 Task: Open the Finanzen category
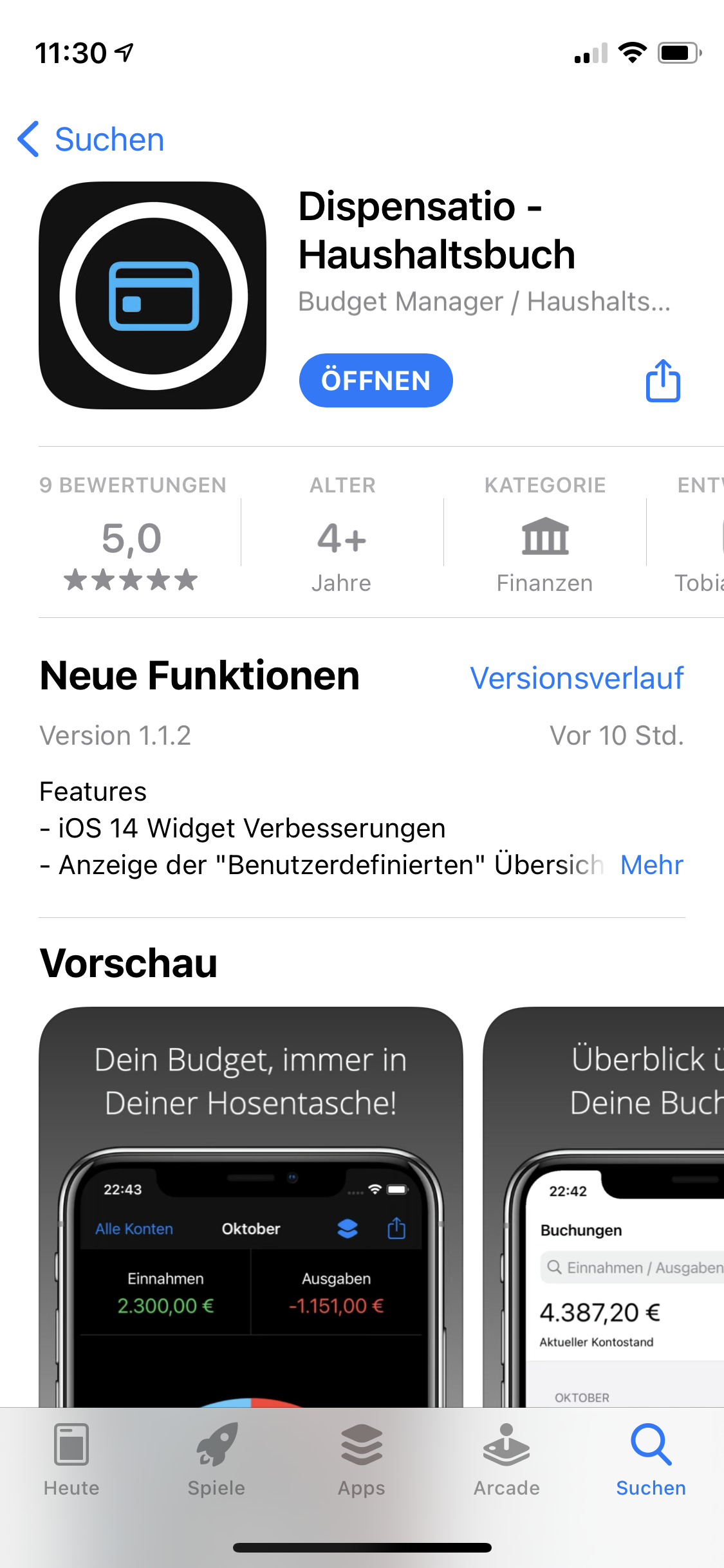click(x=544, y=547)
